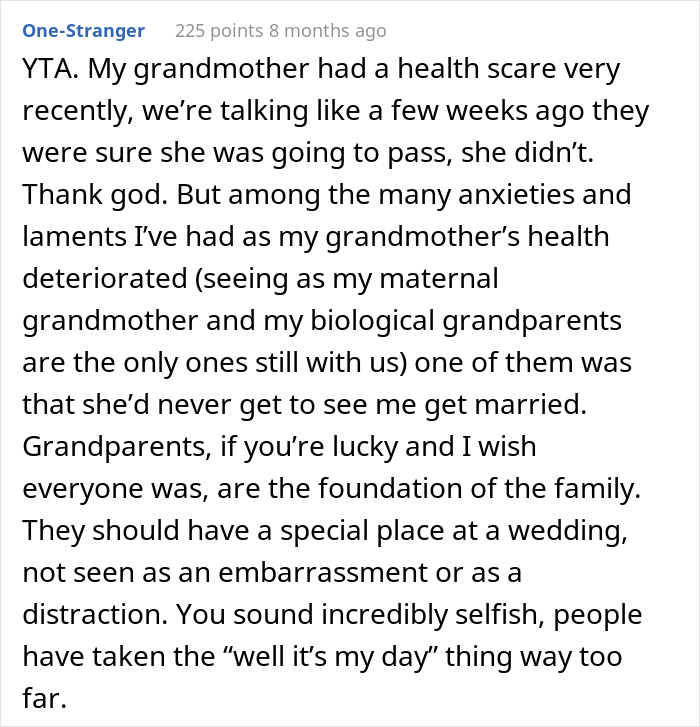Image resolution: width=700 pixels, height=727 pixels.
Task: Open One-Stranger's user profile
Action: [x=83, y=31]
